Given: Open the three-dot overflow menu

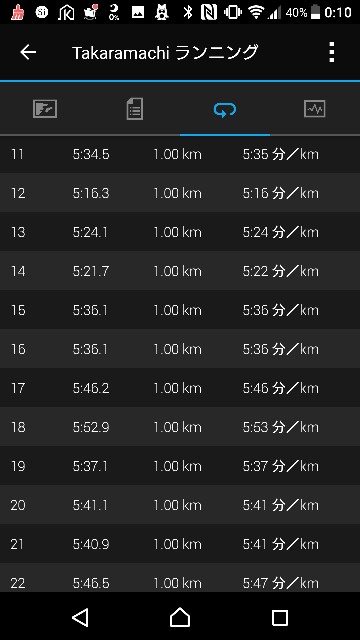Looking at the screenshot, I should tap(332, 52).
